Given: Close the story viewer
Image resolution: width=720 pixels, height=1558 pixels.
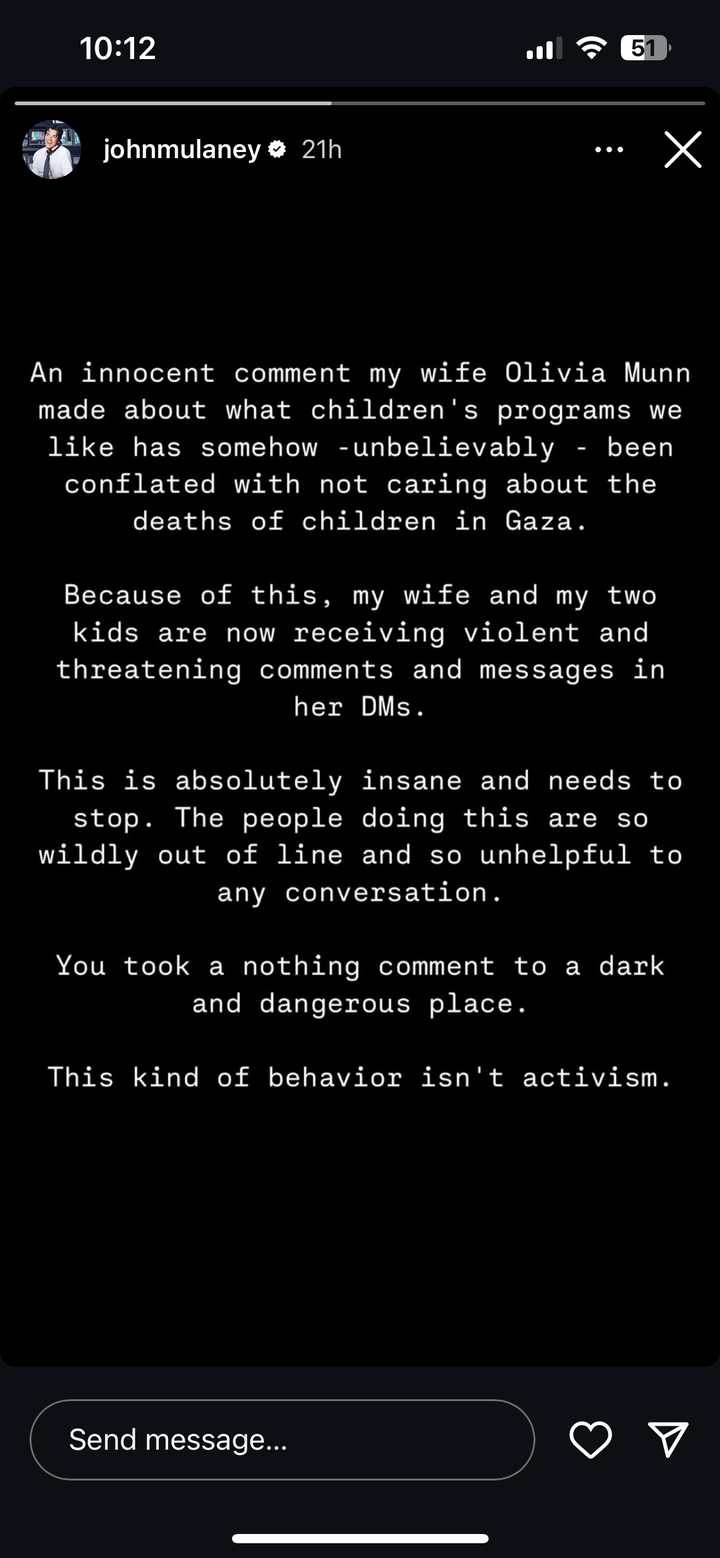Looking at the screenshot, I should [683, 150].
